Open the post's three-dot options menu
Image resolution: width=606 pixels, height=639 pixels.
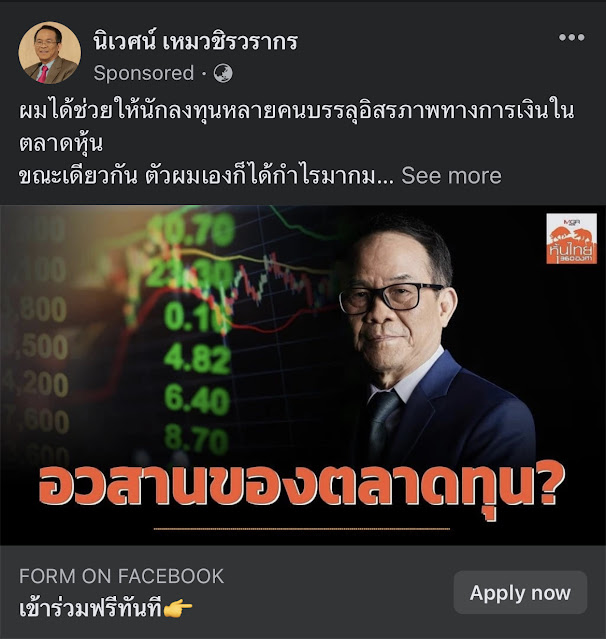coord(571,39)
